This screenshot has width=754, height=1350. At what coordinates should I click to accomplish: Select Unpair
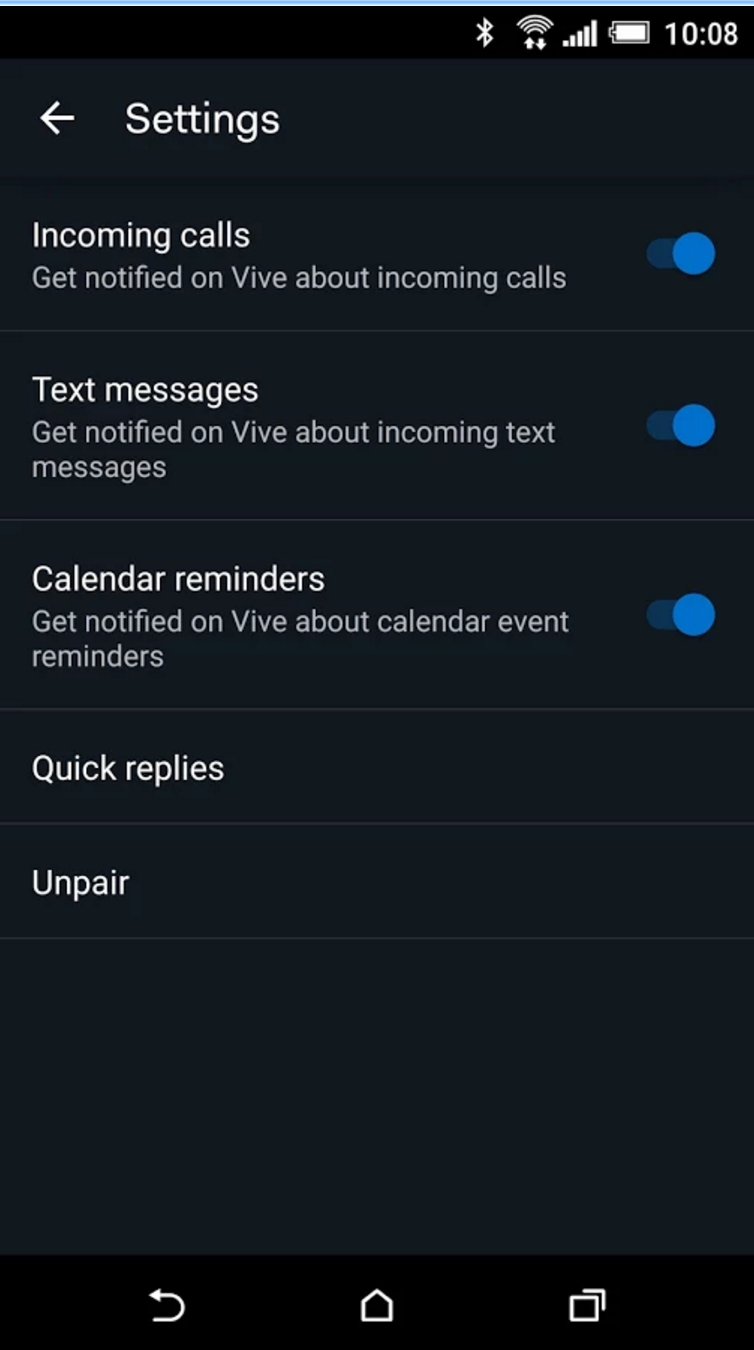[x=377, y=882]
